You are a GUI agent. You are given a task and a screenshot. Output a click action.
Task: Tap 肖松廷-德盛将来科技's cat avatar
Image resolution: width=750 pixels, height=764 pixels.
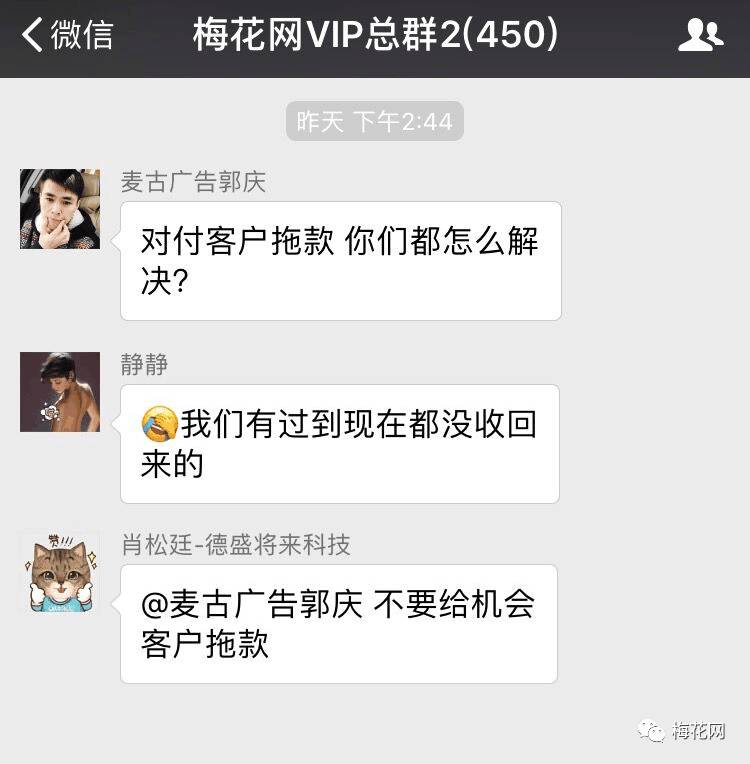60,572
